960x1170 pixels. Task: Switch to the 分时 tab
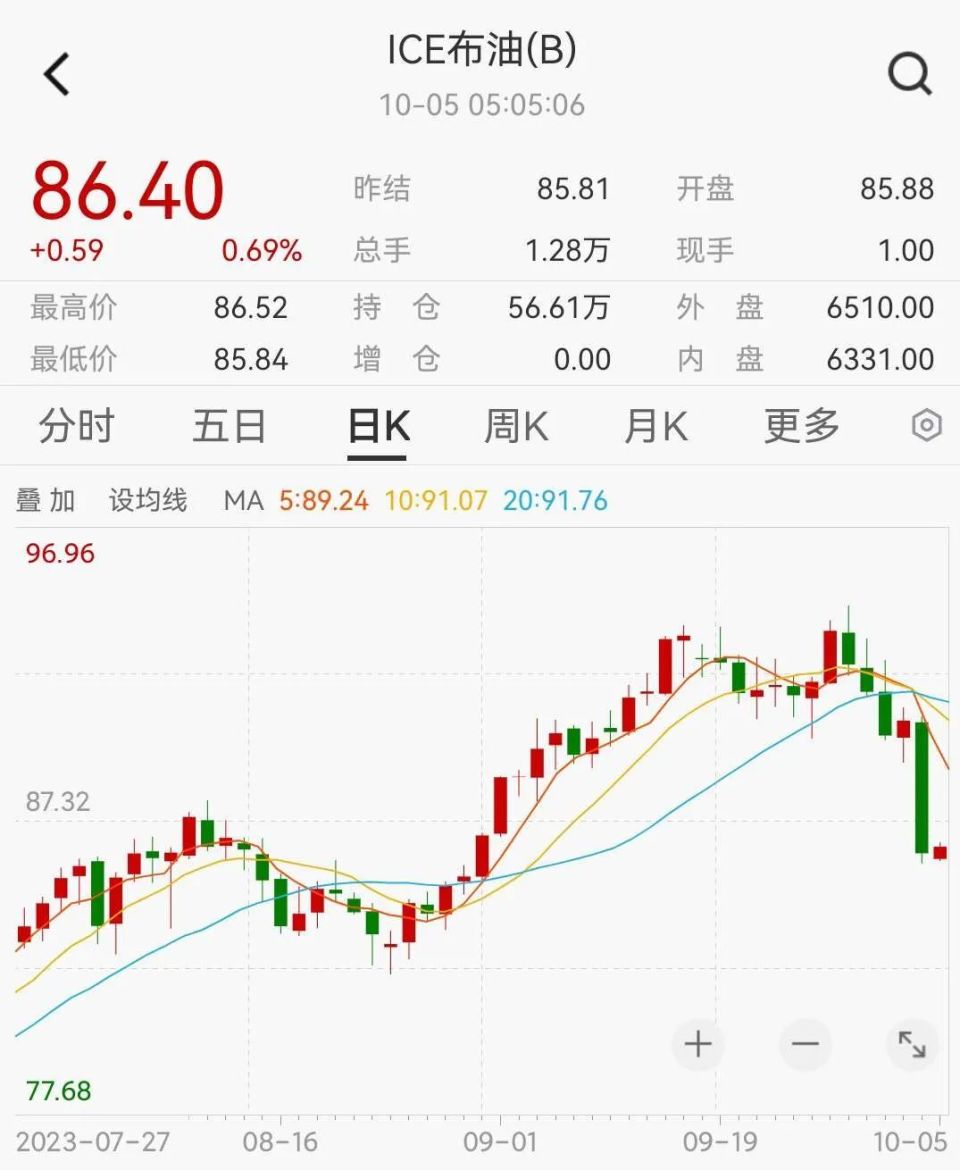click(x=76, y=427)
